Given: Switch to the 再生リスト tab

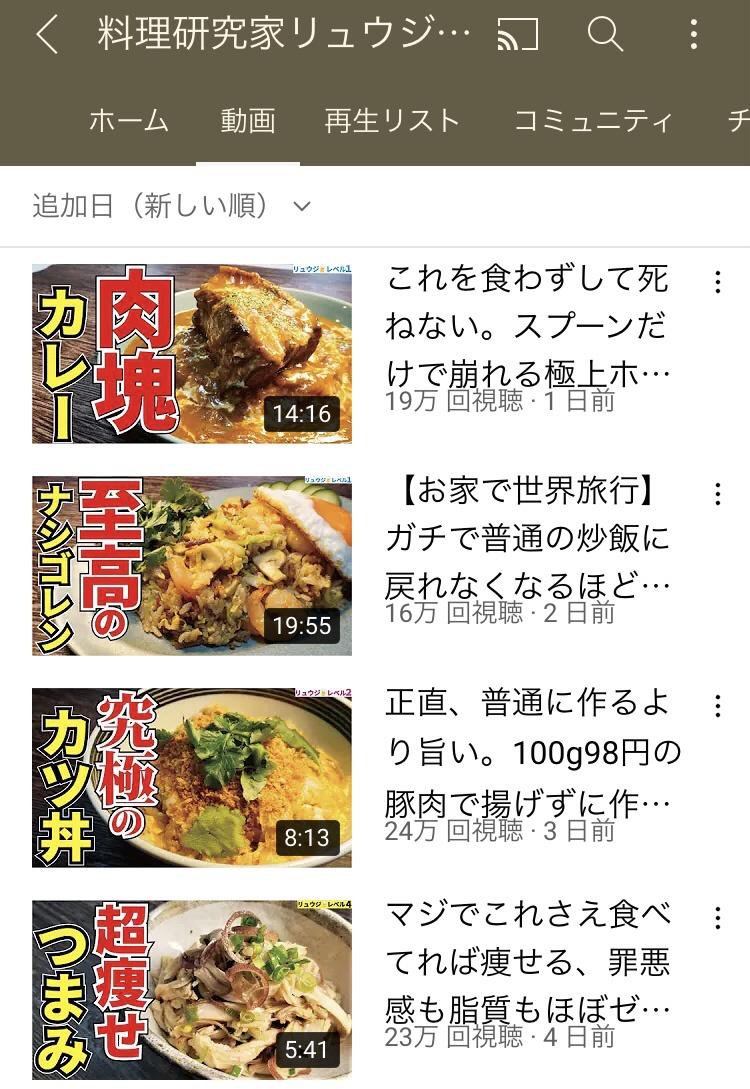Looking at the screenshot, I should (392, 121).
